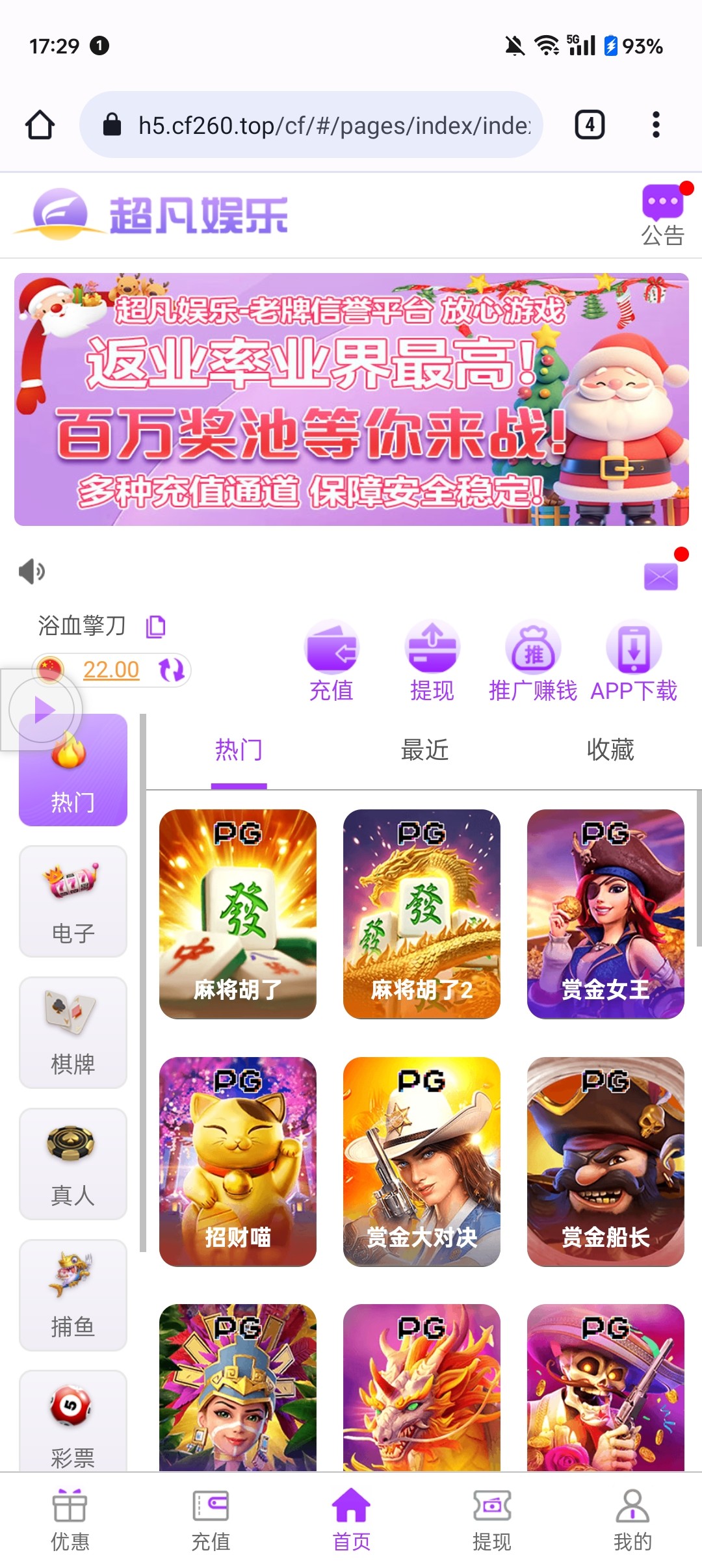This screenshot has width=702, height=1568.
Task: Select the 电子 category
Action: pyautogui.click(x=73, y=901)
